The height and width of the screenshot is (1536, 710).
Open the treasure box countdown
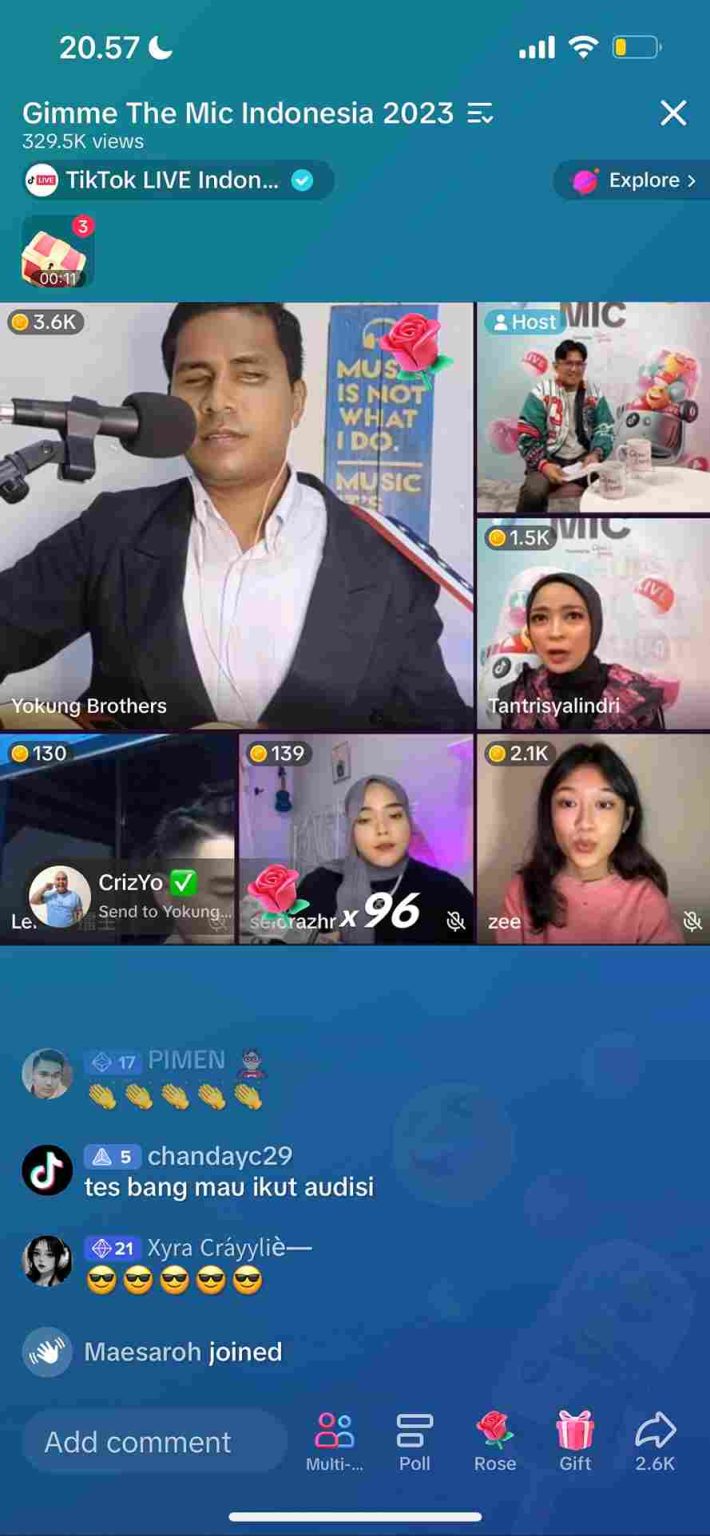click(58, 252)
